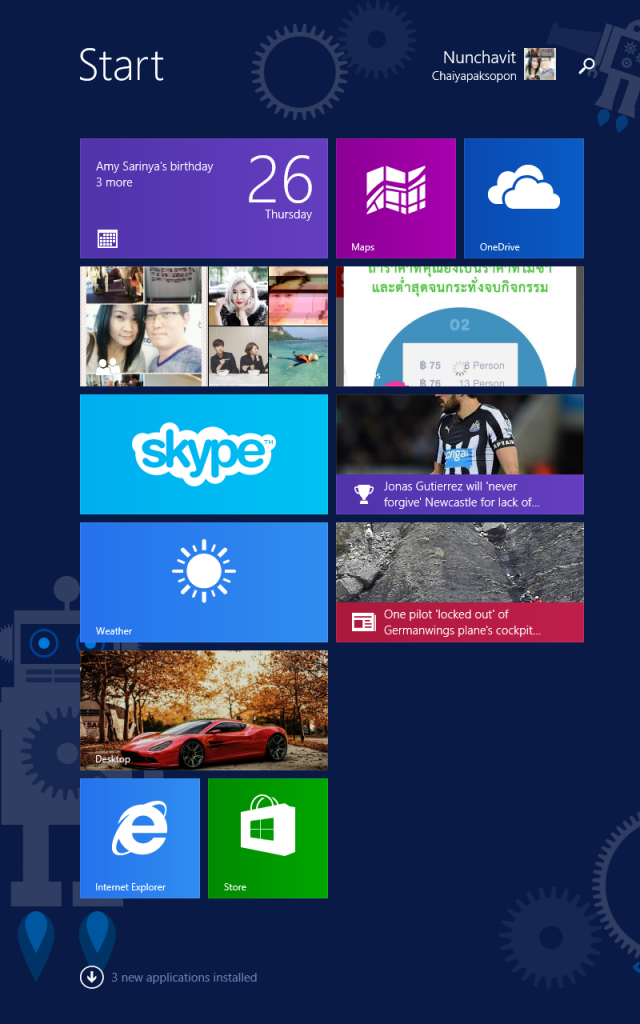640x1024 pixels.
Task: Open the search magnifier icon
Action: [587, 66]
